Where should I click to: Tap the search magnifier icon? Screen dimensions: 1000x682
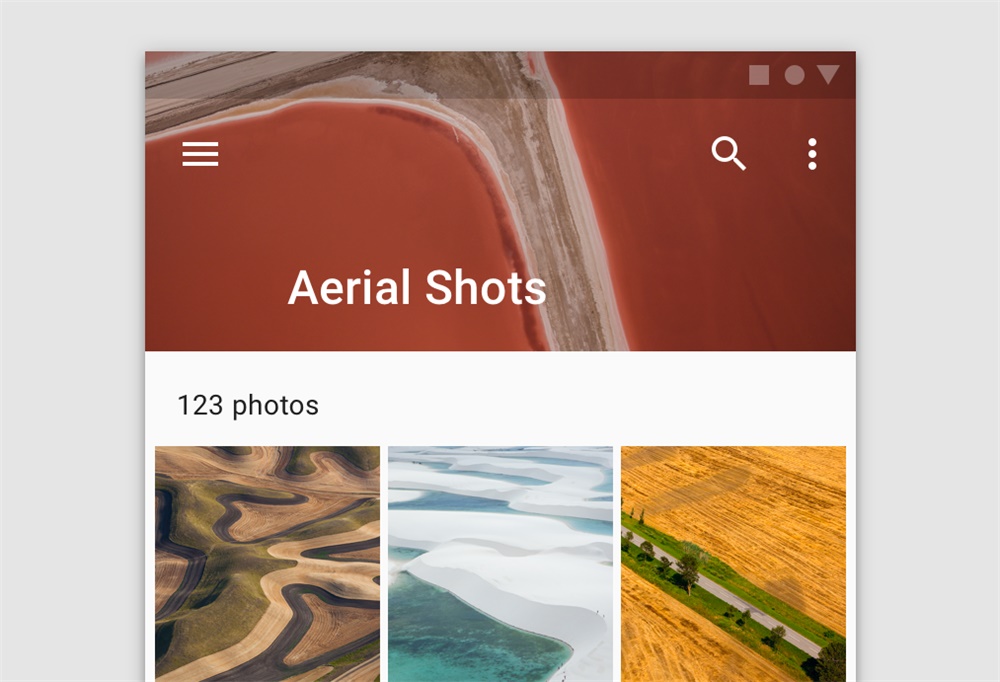coord(728,154)
